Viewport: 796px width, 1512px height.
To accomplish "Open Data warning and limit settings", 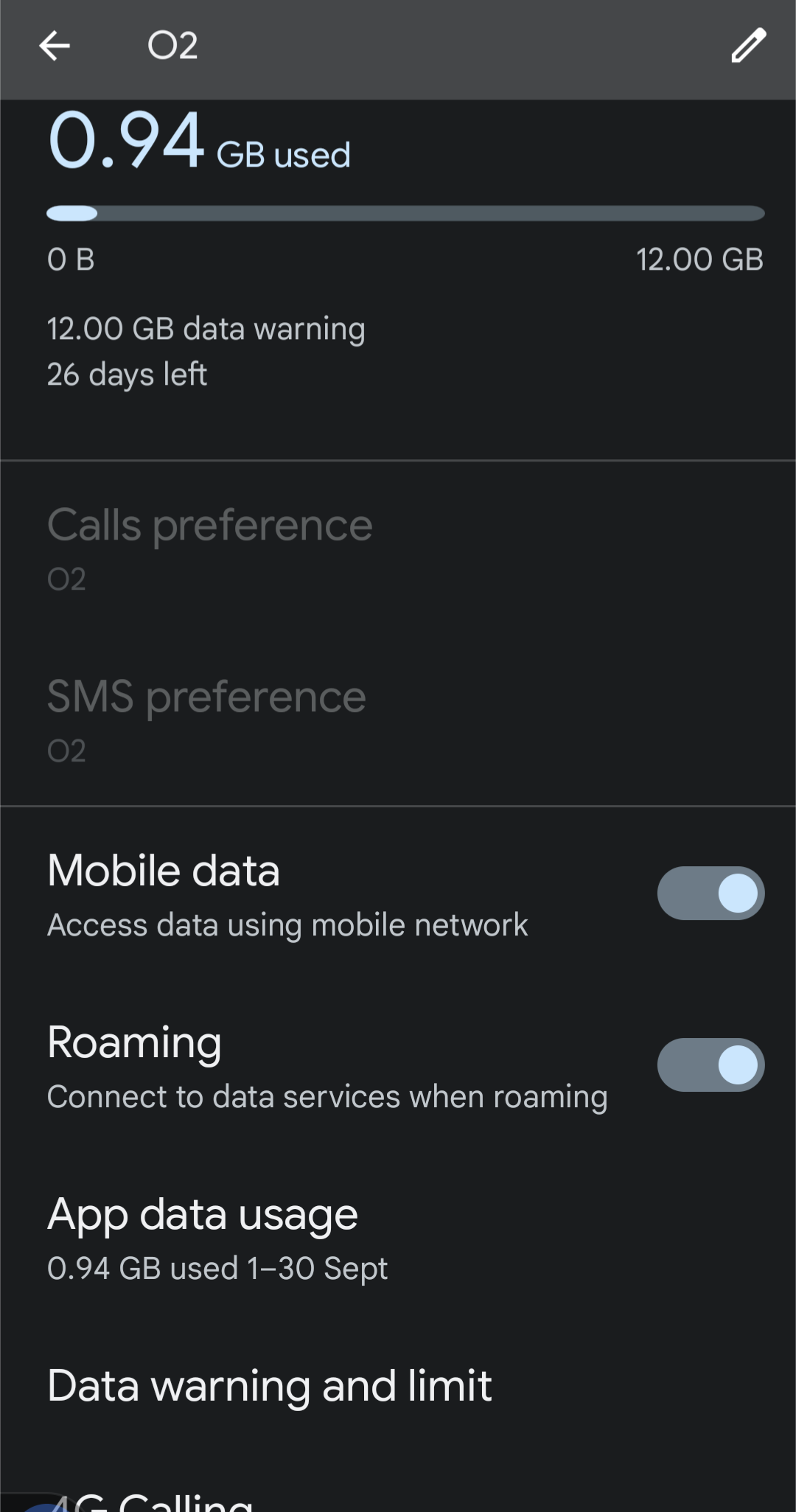I will point(269,1385).
